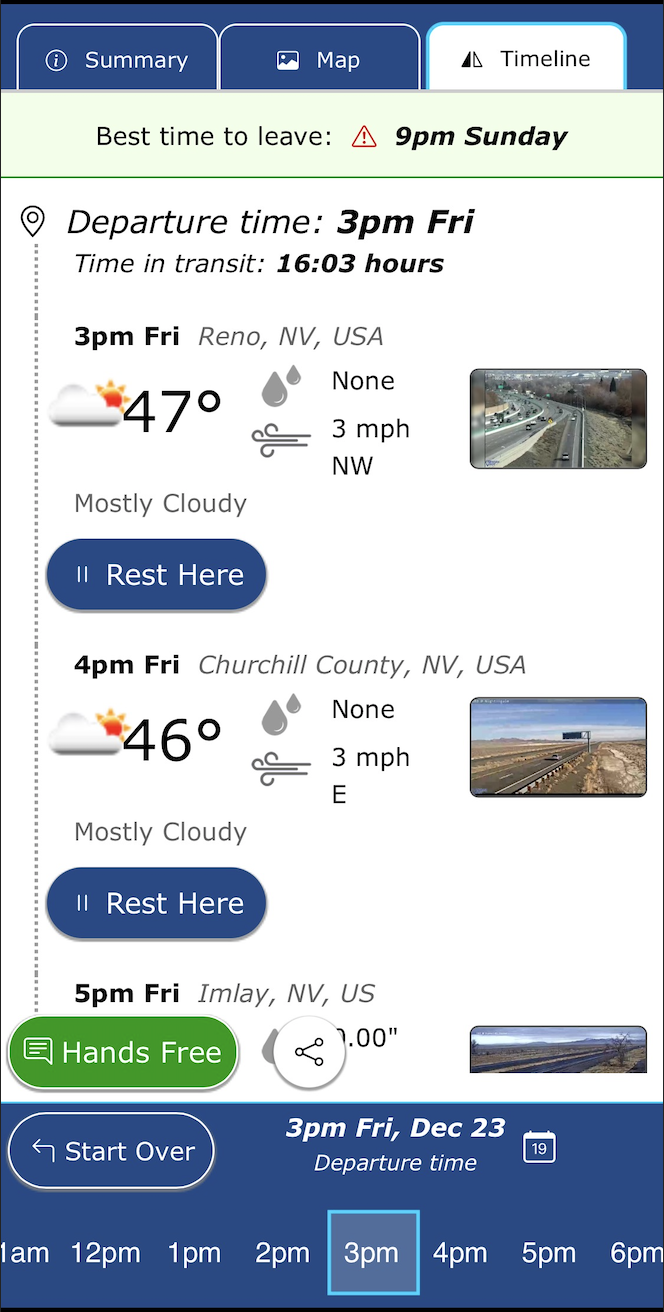Select the Timeline tab
Image resolution: width=664 pixels, height=1312 pixels.
tap(526, 59)
